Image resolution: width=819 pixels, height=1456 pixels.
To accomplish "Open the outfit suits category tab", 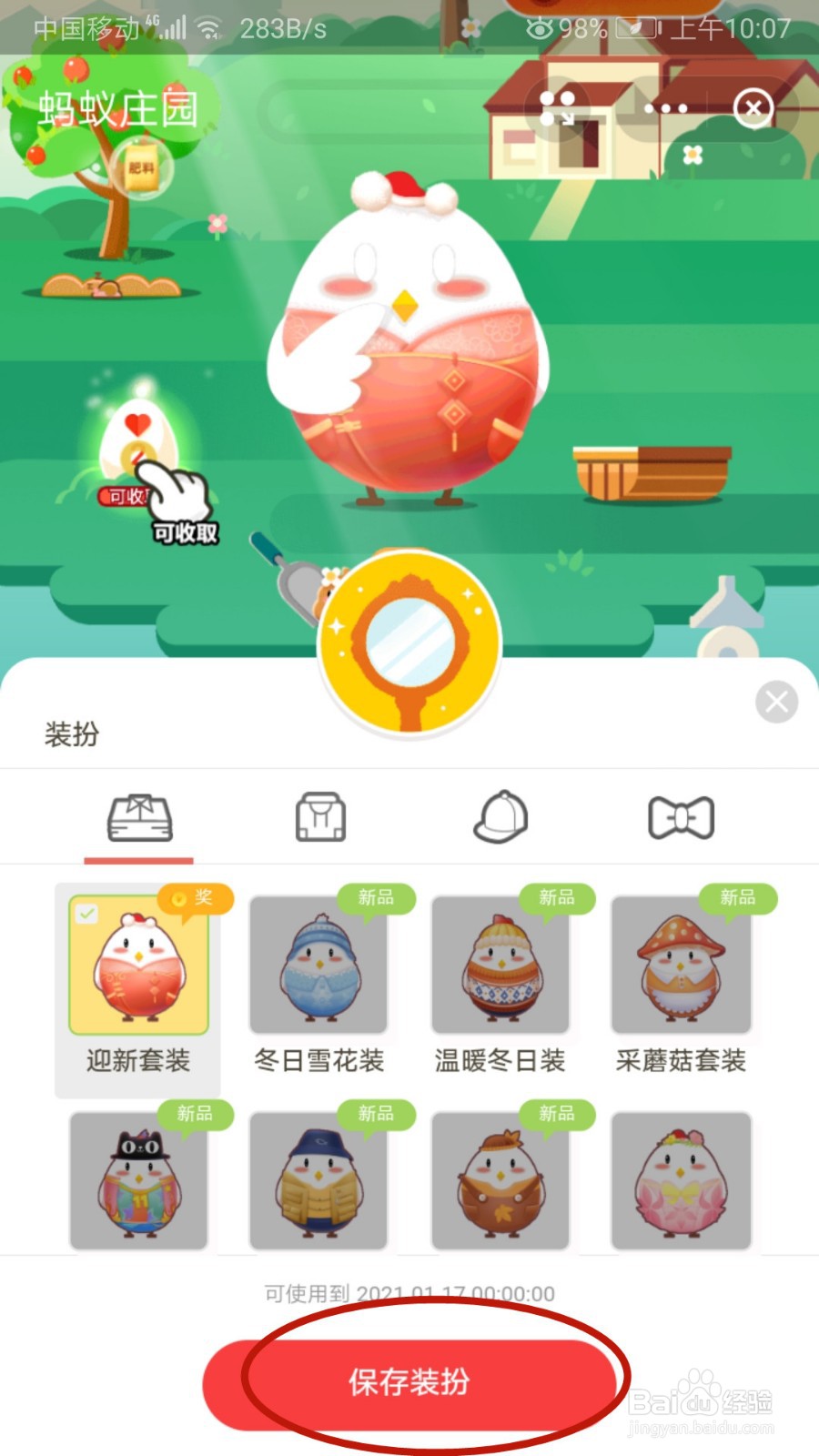I will tap(138, 816).
